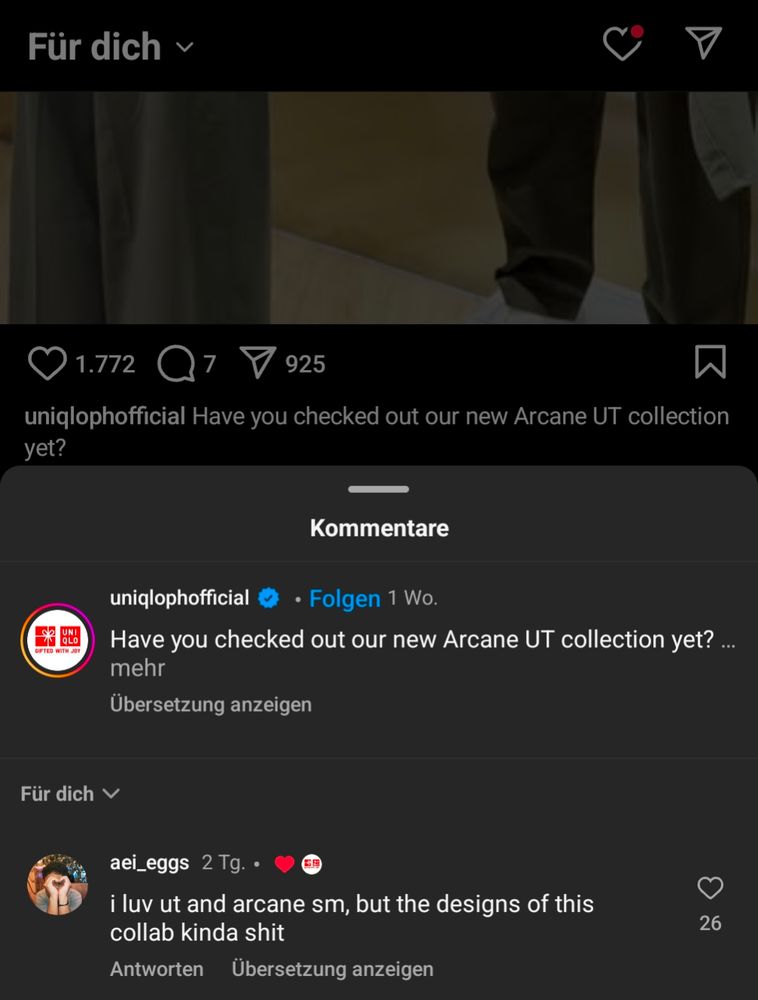Reply using the 'Antworten' link
The width and height of the screenshot is (758, 1000).
[156, 968]
